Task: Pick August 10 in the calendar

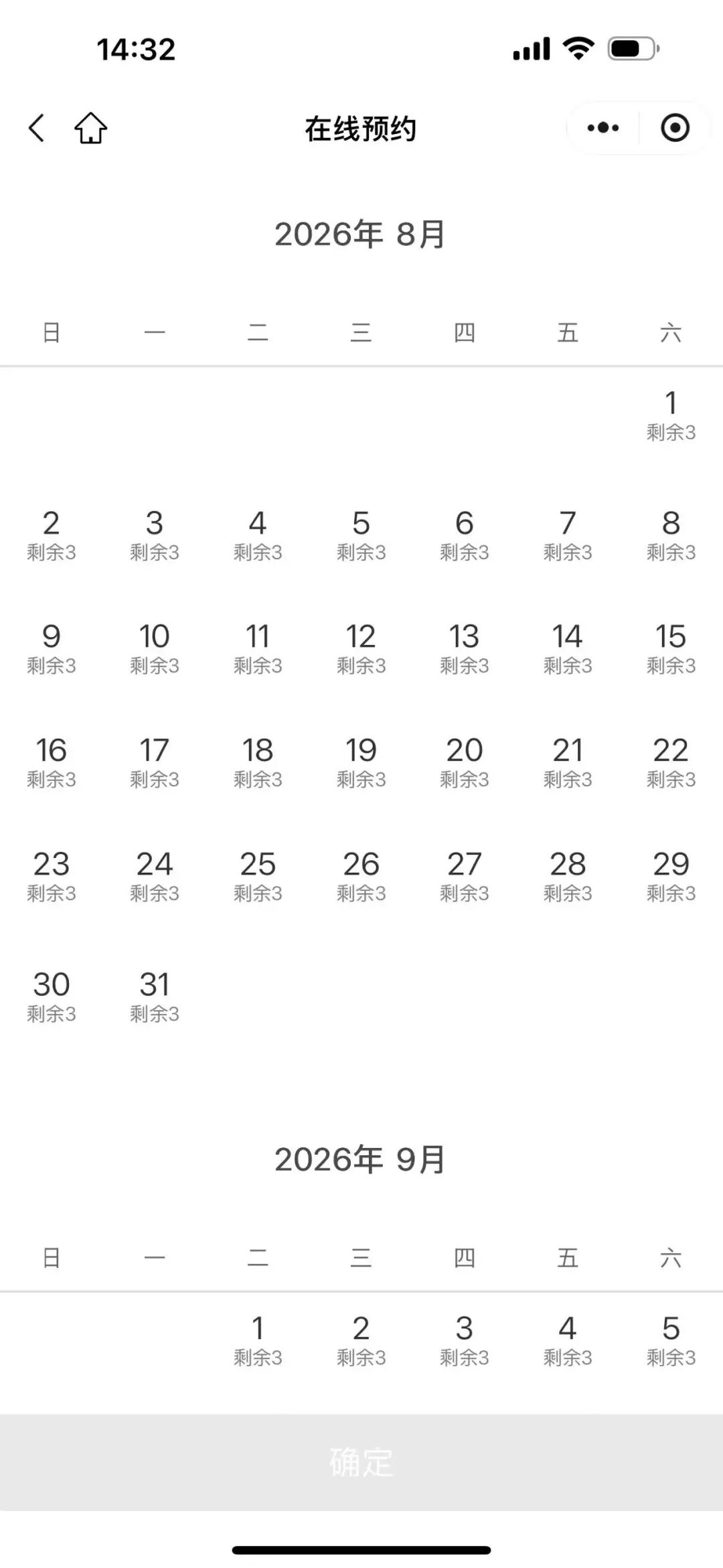Action: (x=155, y=649)
